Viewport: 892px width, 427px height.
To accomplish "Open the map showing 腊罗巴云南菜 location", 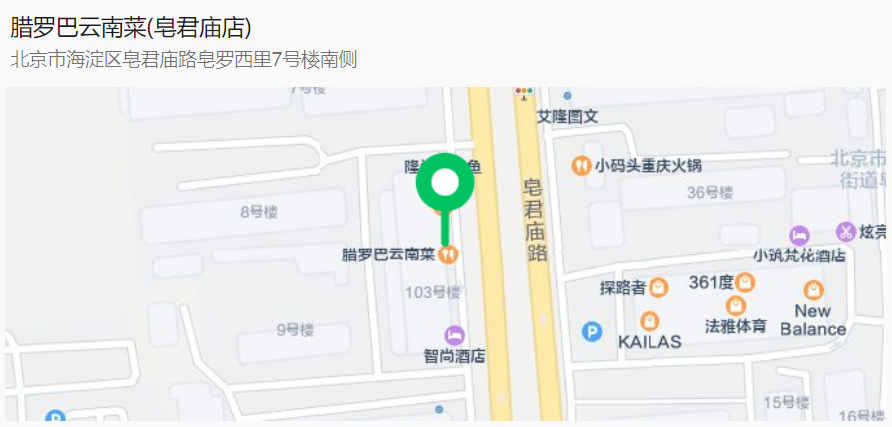I will (x=445, y=254).
